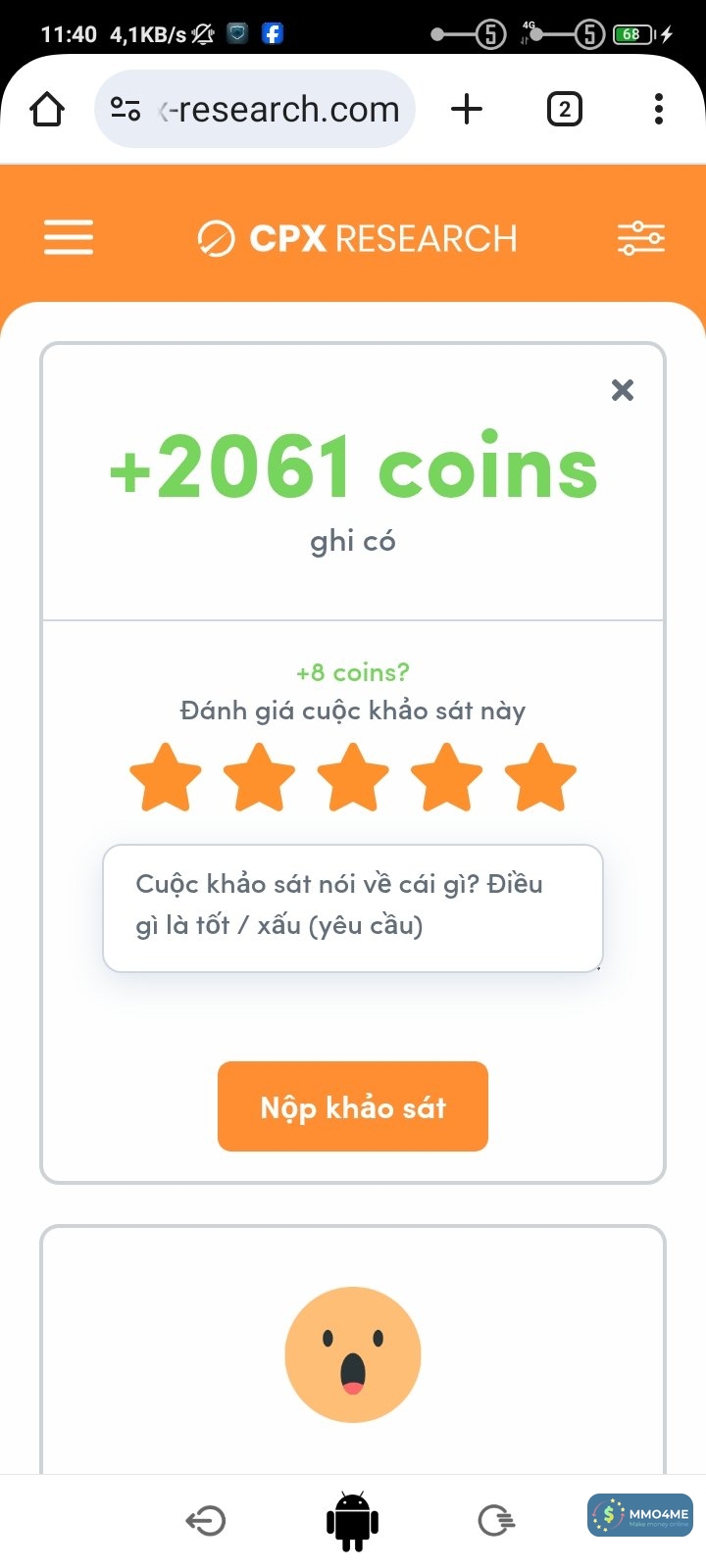
Task: Open the browser overflow menu
Action: (x=659, y=110)
